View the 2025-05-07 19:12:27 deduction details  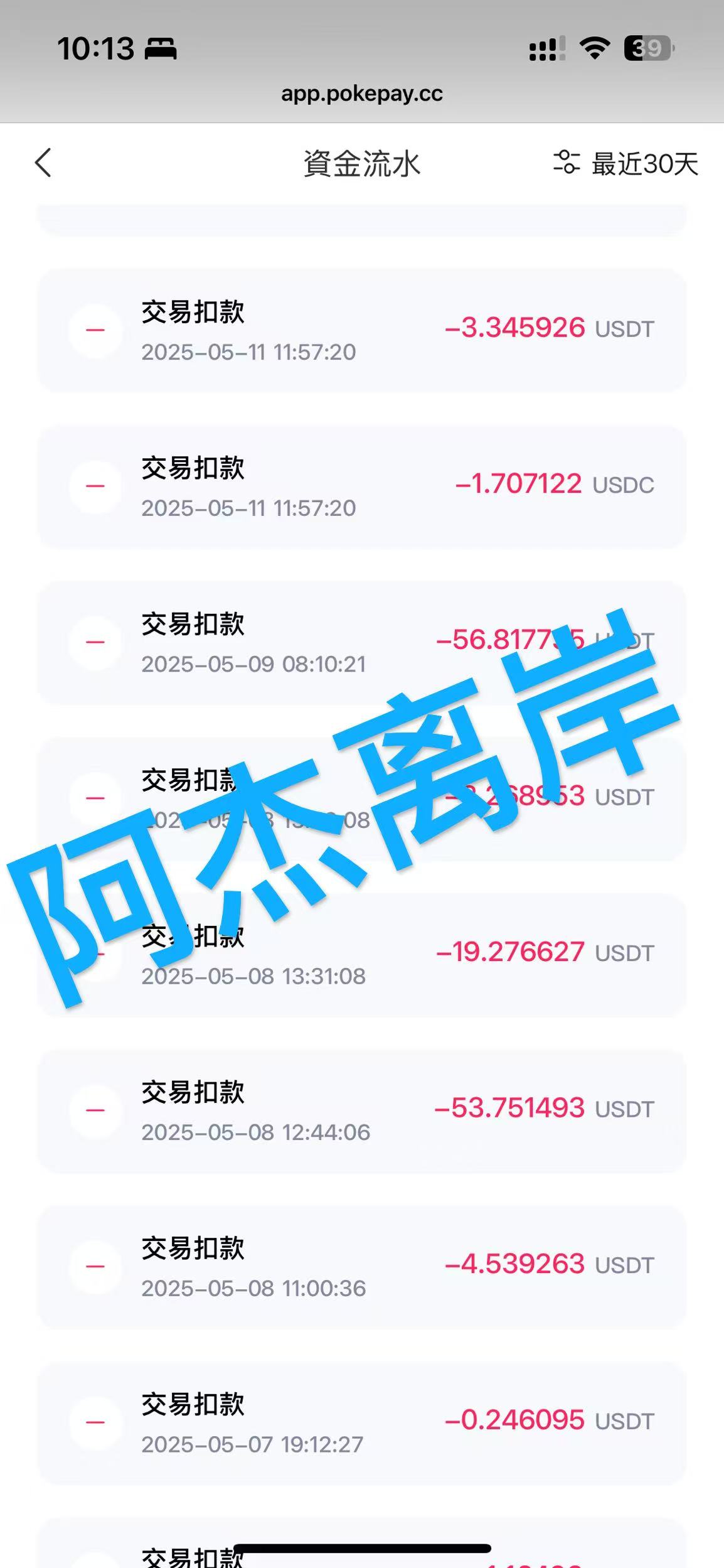[x=361, y=1422]
